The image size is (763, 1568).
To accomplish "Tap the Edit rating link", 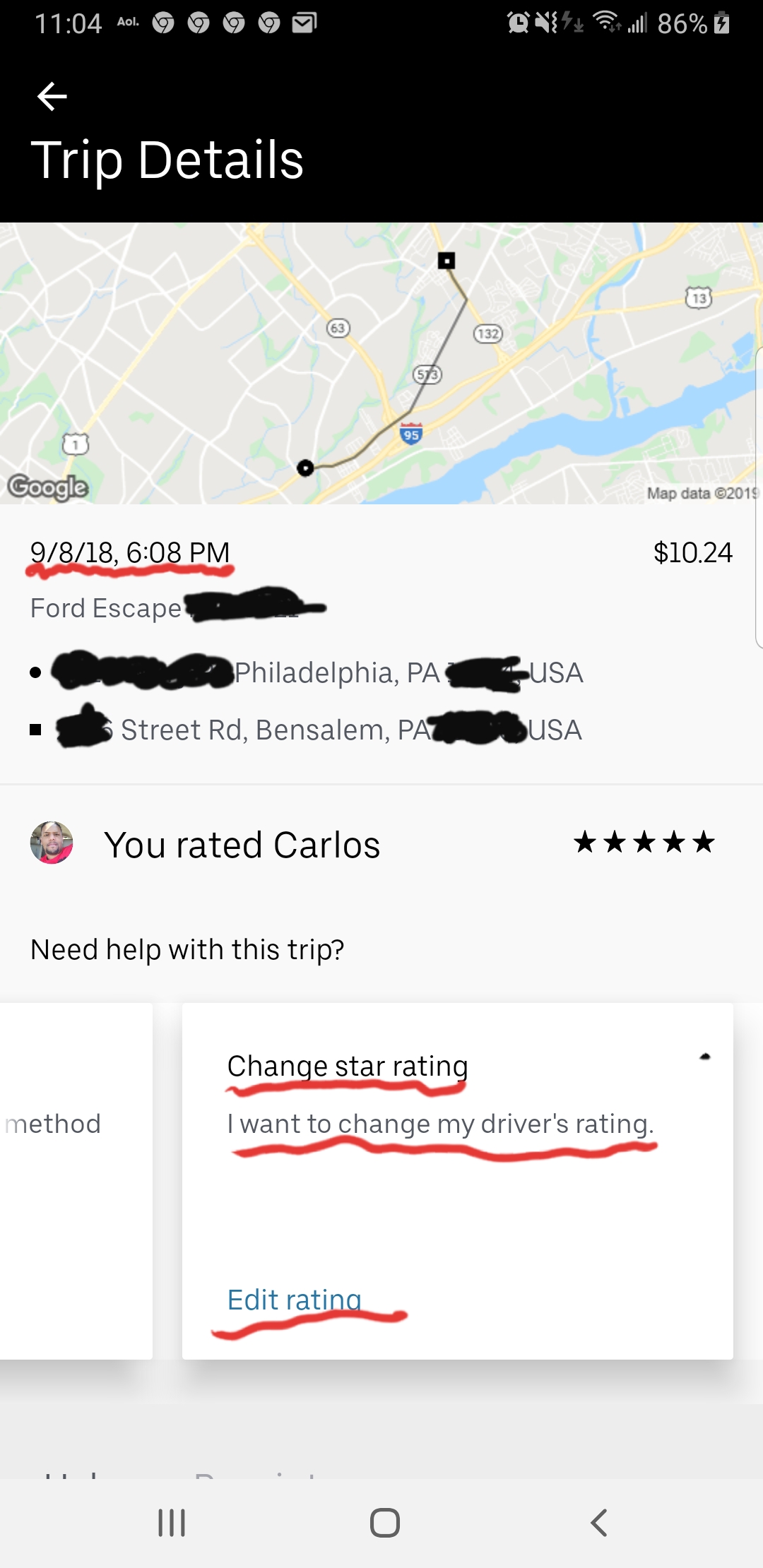I will point(294,1300).
